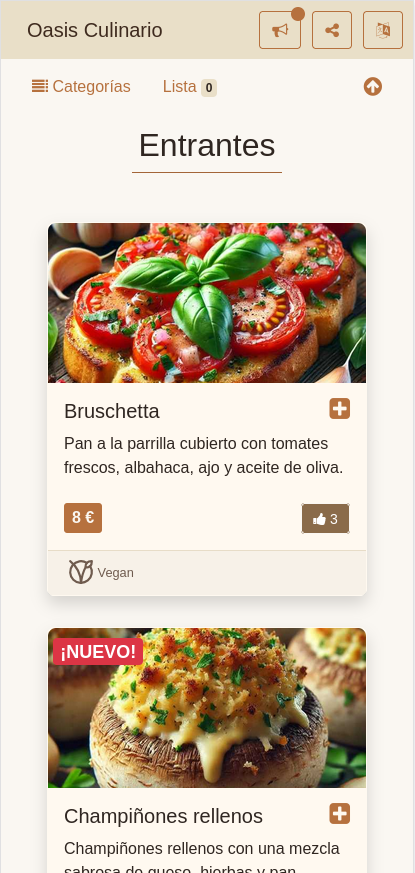The height and width of the screenshot is (873, 415).
Task: Go to the Oasis Culinario home title
Action: [x=95, y=30]
